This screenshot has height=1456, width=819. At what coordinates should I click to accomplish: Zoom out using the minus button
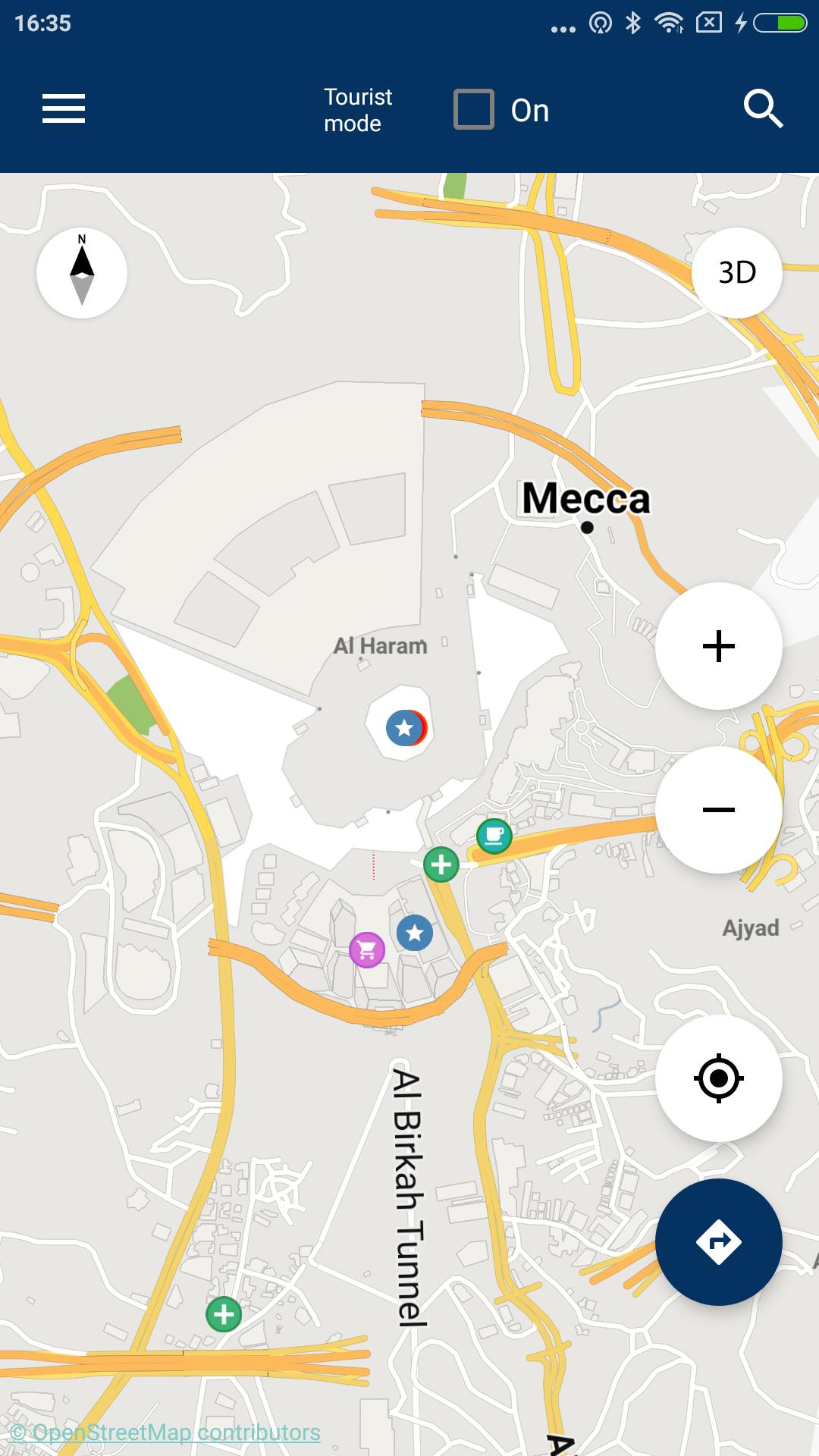click(717, 810)
